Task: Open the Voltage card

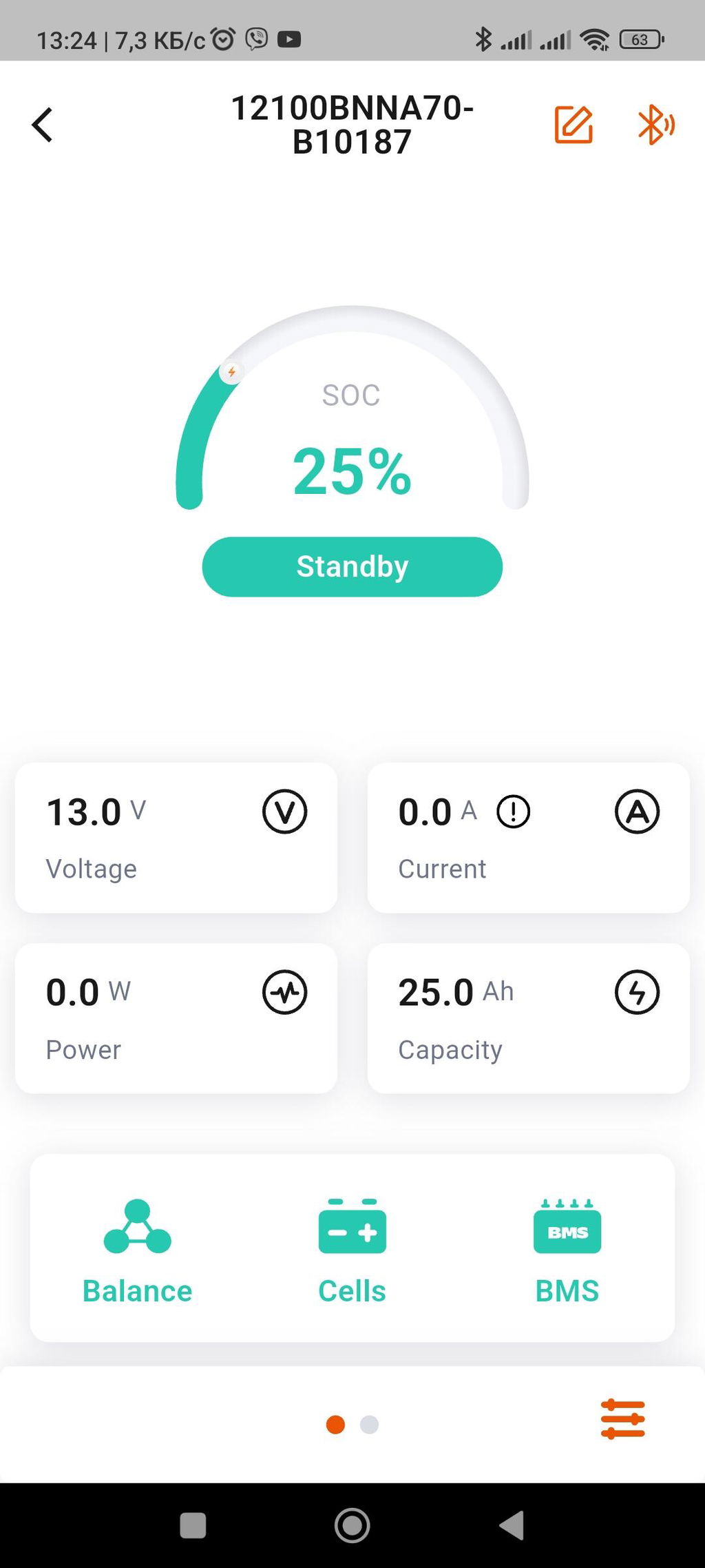Action: (176, 838)
